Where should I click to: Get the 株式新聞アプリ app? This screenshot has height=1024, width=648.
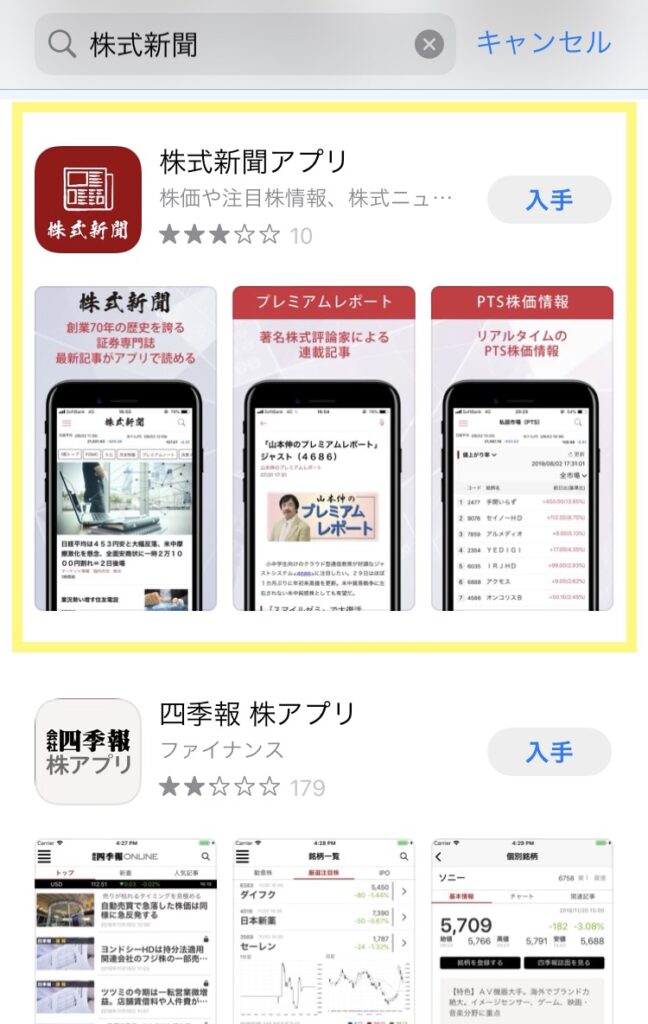coord(548,200)
